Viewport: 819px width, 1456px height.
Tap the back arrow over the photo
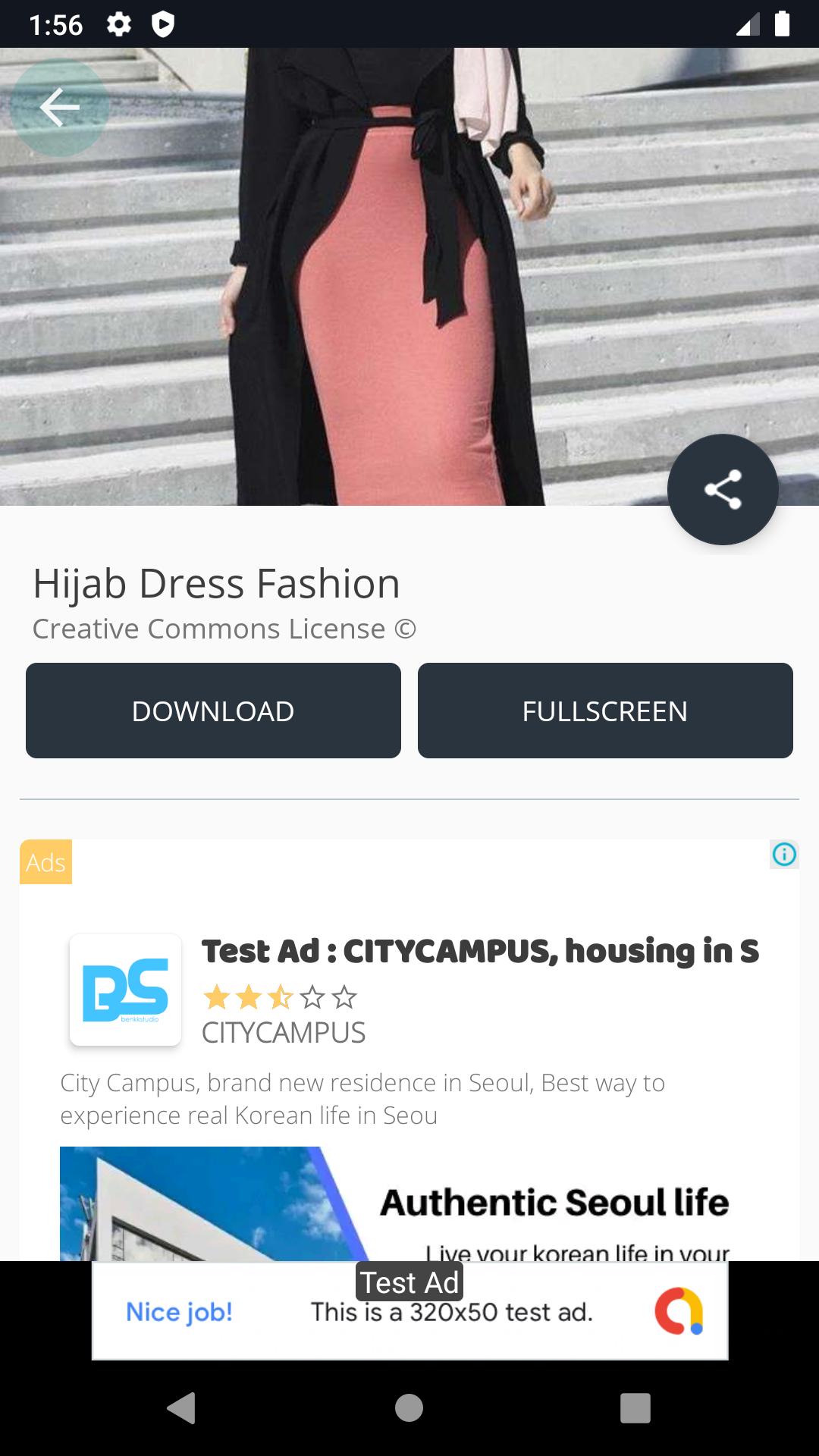tap(59, 107)
